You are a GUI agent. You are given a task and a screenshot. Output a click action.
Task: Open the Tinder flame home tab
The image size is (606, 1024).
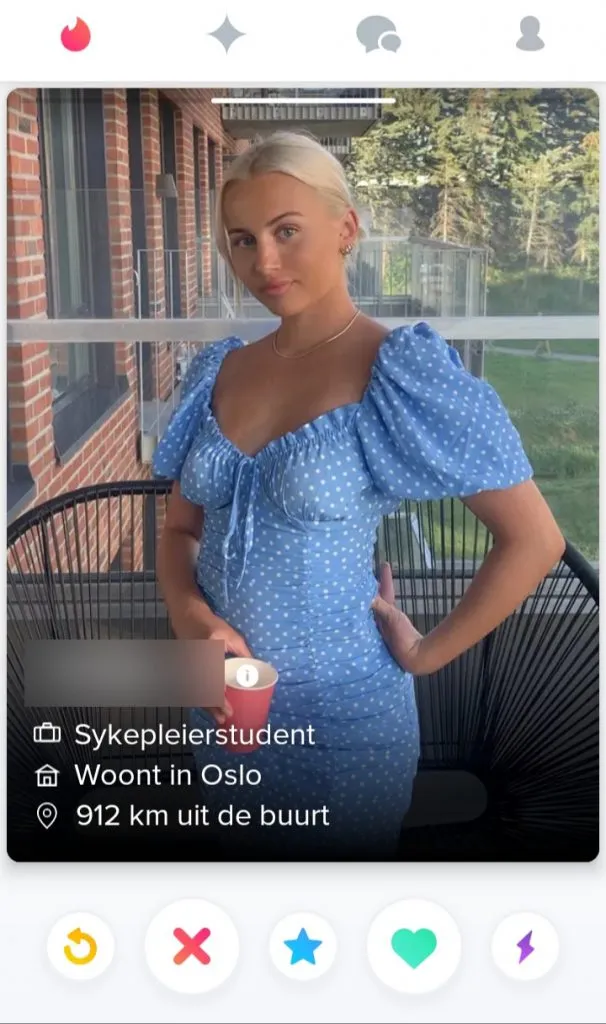(x=75, y=35)
